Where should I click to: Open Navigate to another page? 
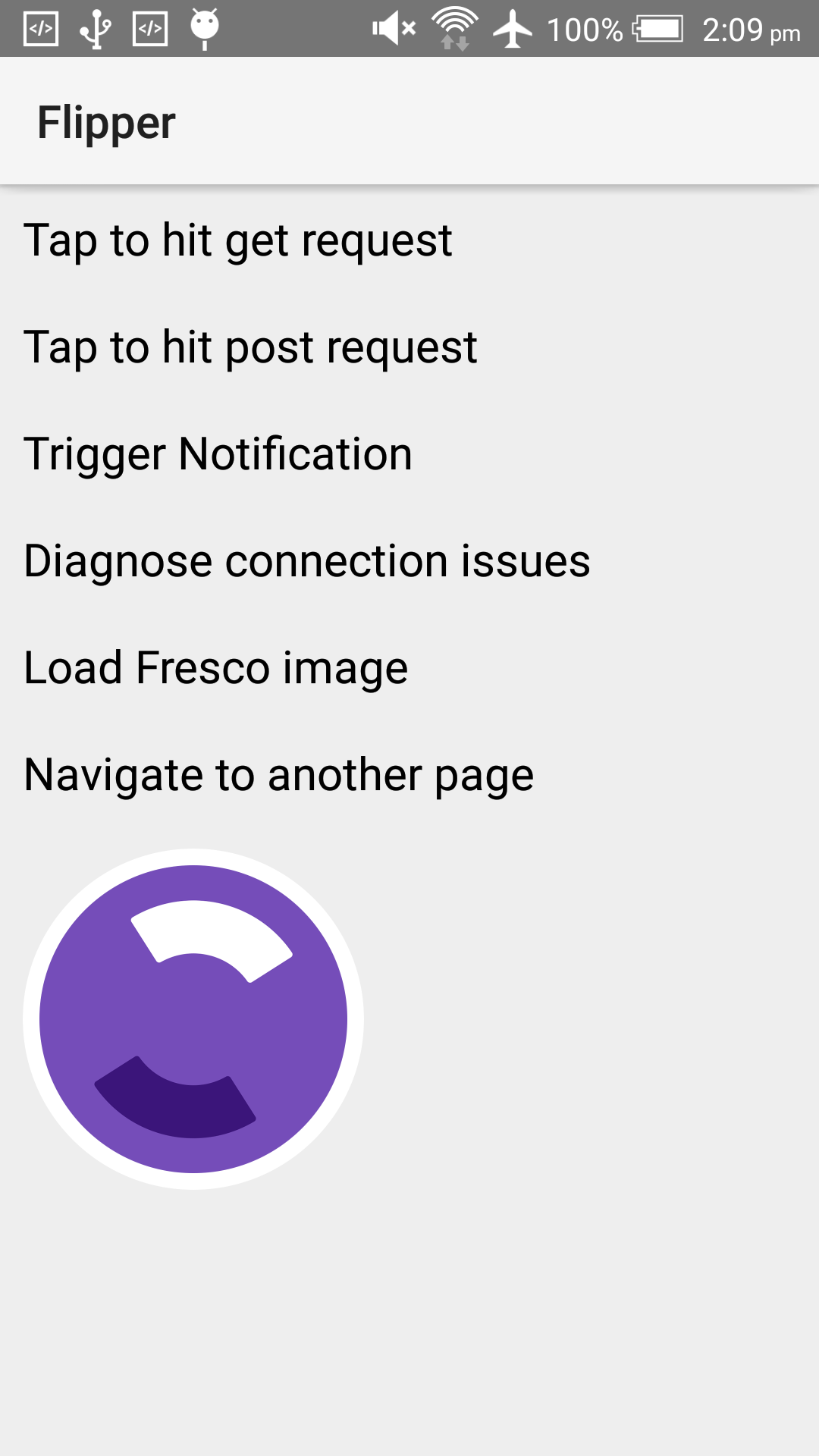(x=279, y=775)
